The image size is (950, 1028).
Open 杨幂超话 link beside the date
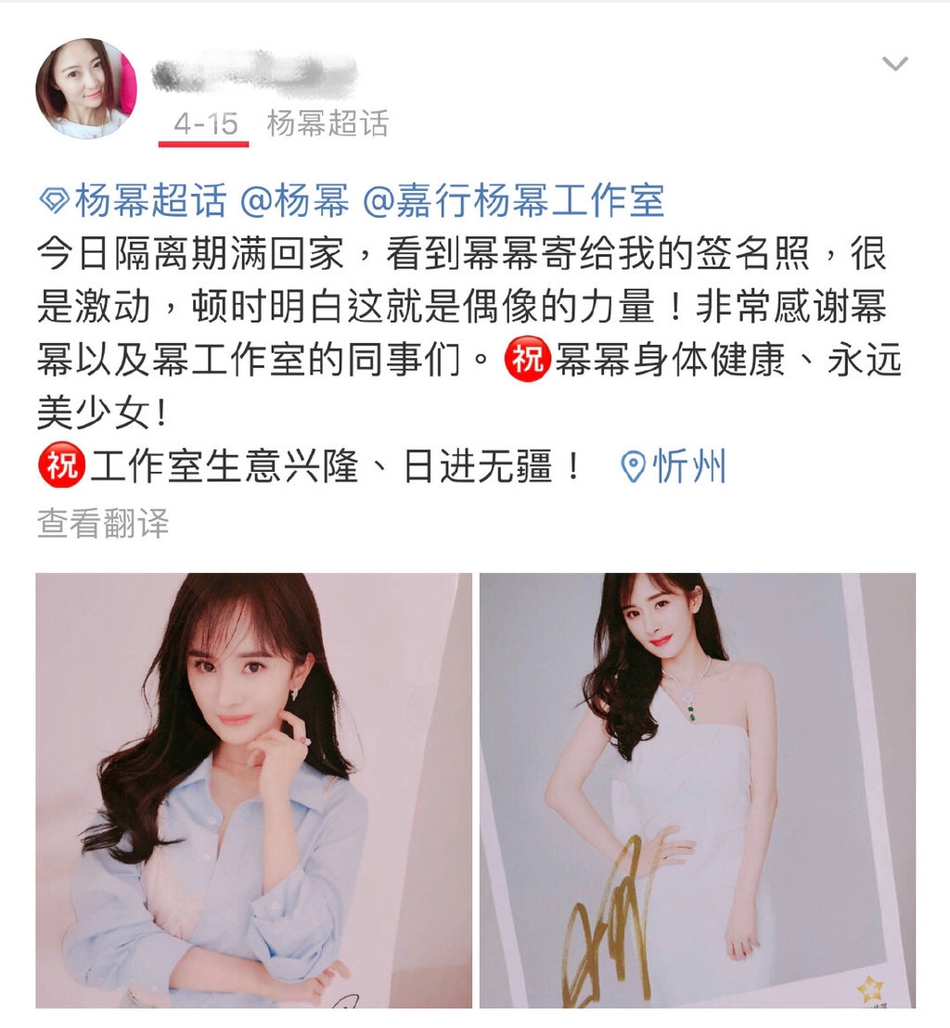[327, 123]
